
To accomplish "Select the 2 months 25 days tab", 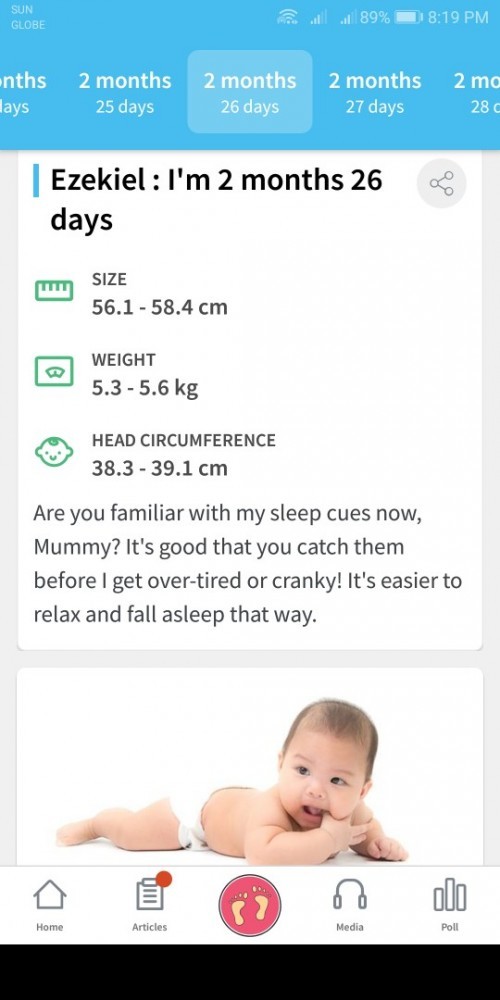I will pyautogui.click(x=125, y=92).
